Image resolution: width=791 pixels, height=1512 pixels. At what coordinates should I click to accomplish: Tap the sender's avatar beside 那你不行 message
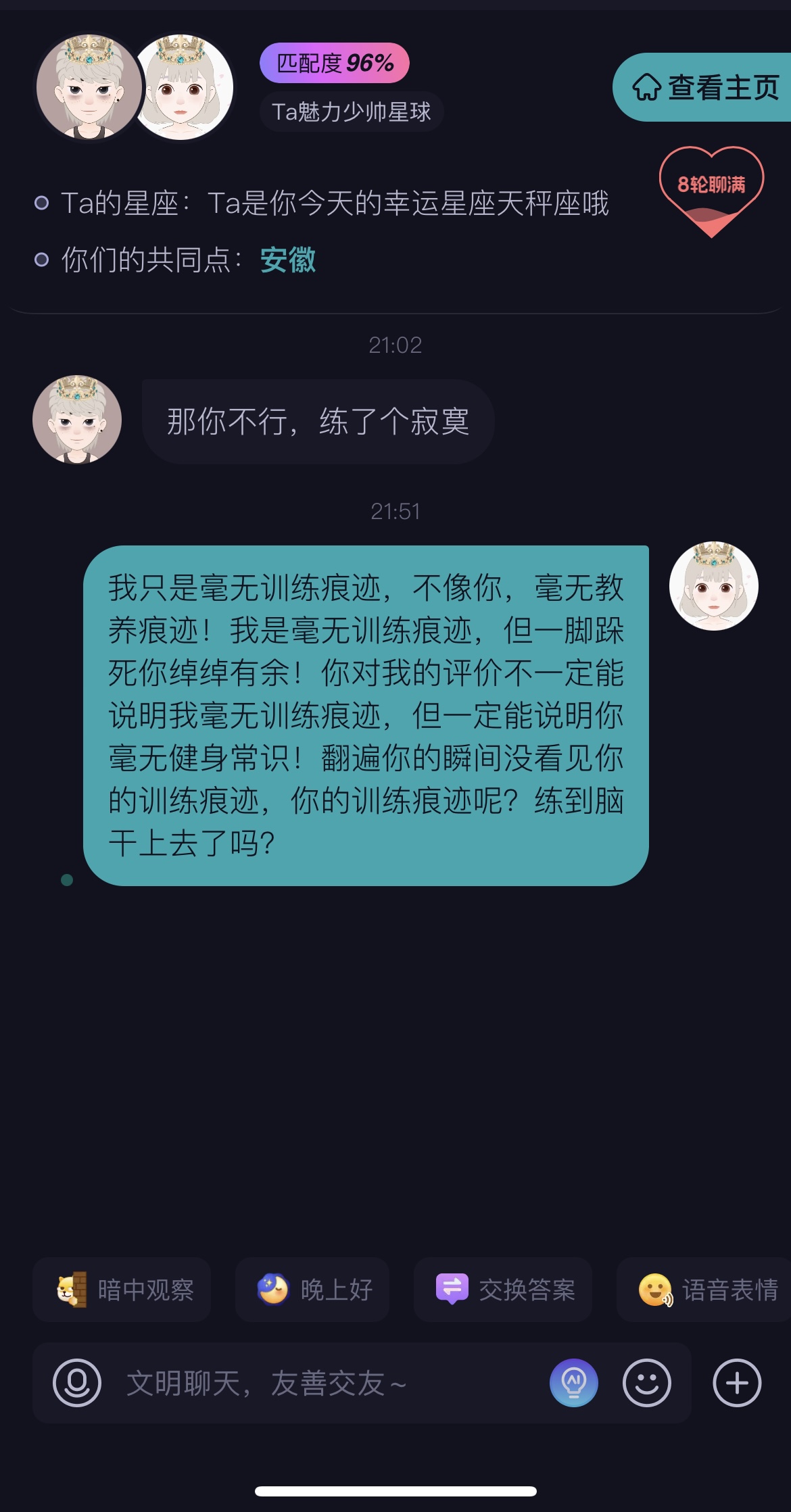(x=77, y=419)
